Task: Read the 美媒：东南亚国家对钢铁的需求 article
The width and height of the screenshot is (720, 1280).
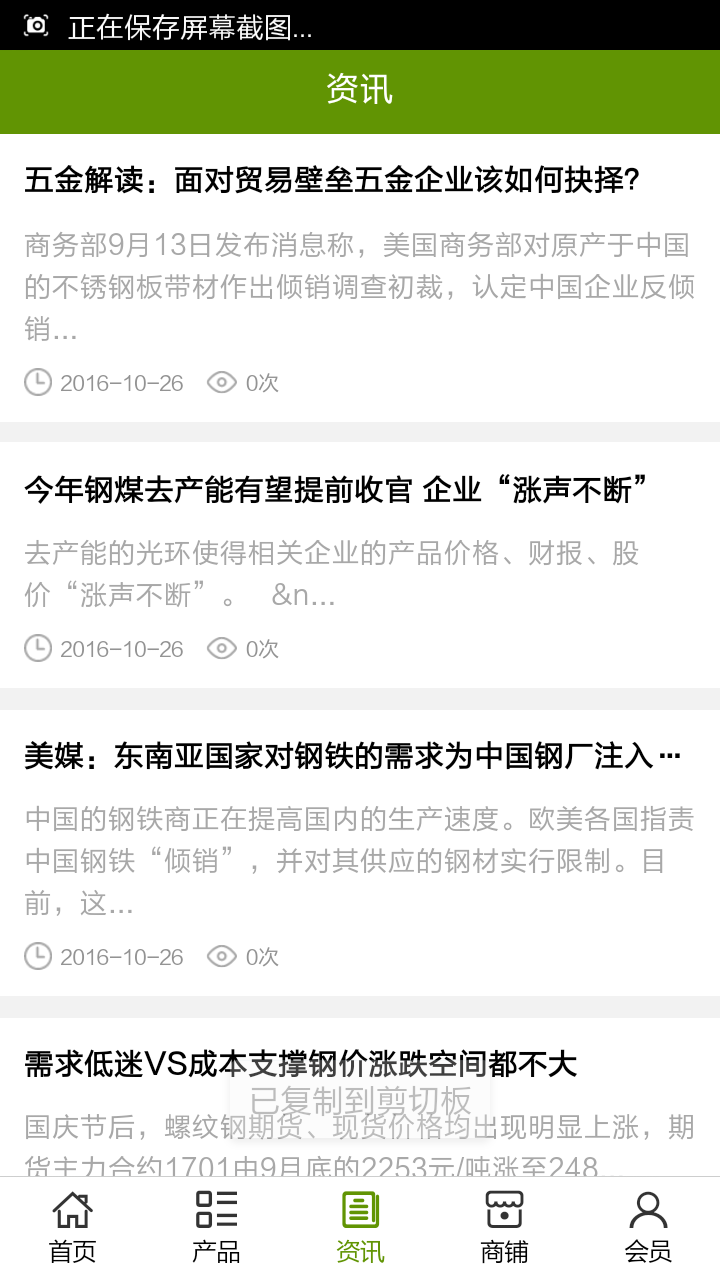Action: click(x=352, y=756)
